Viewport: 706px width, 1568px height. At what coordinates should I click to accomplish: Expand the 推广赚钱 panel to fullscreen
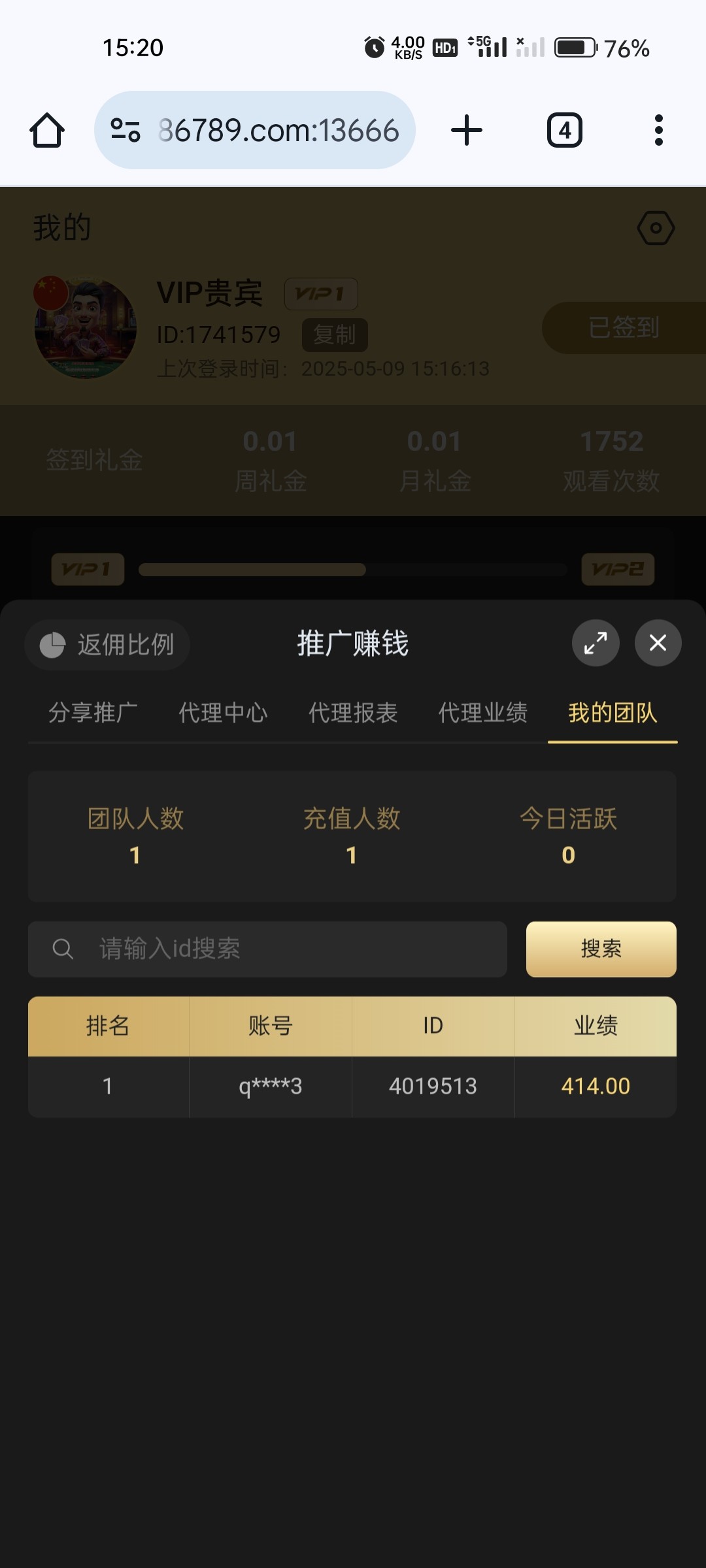coord(596,643)
